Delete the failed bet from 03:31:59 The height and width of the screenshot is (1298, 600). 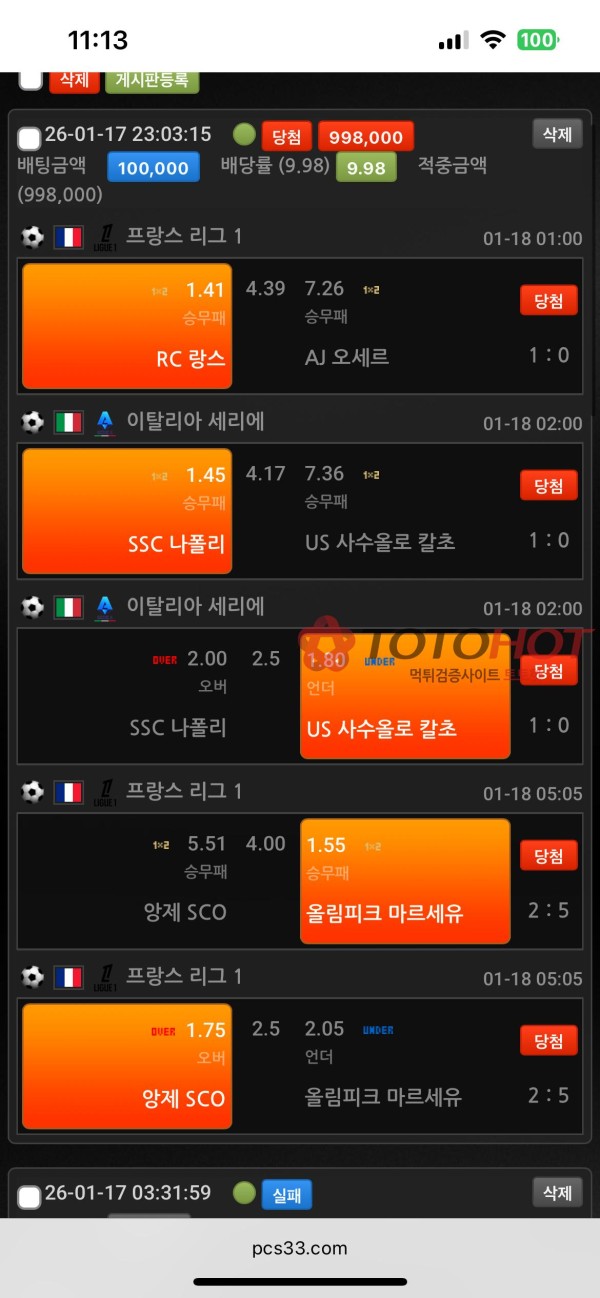tap(557, 1192)
